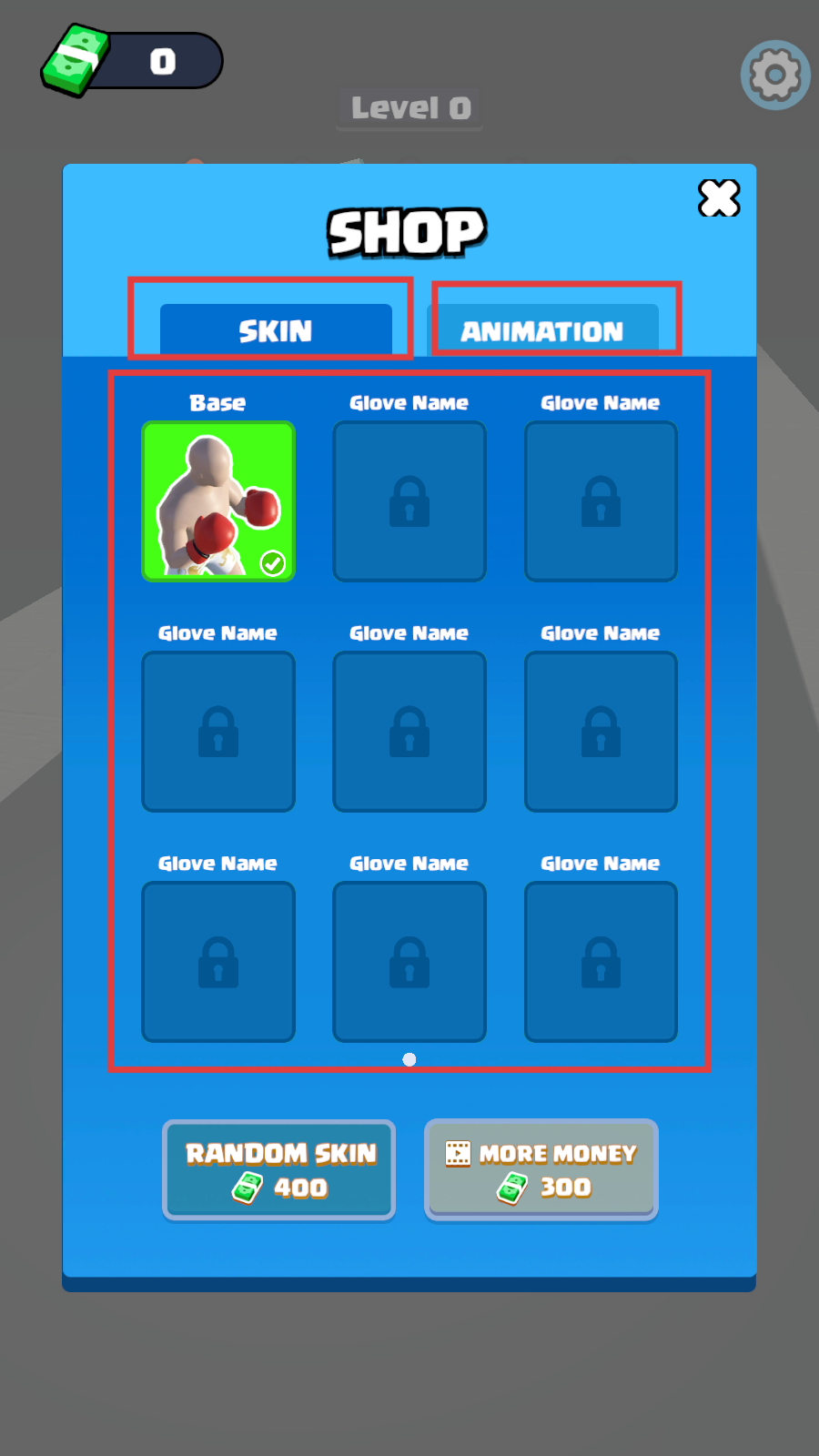819x1456 pixels.
Task: Select the Base boxer skin
Action: click(218, 500)
